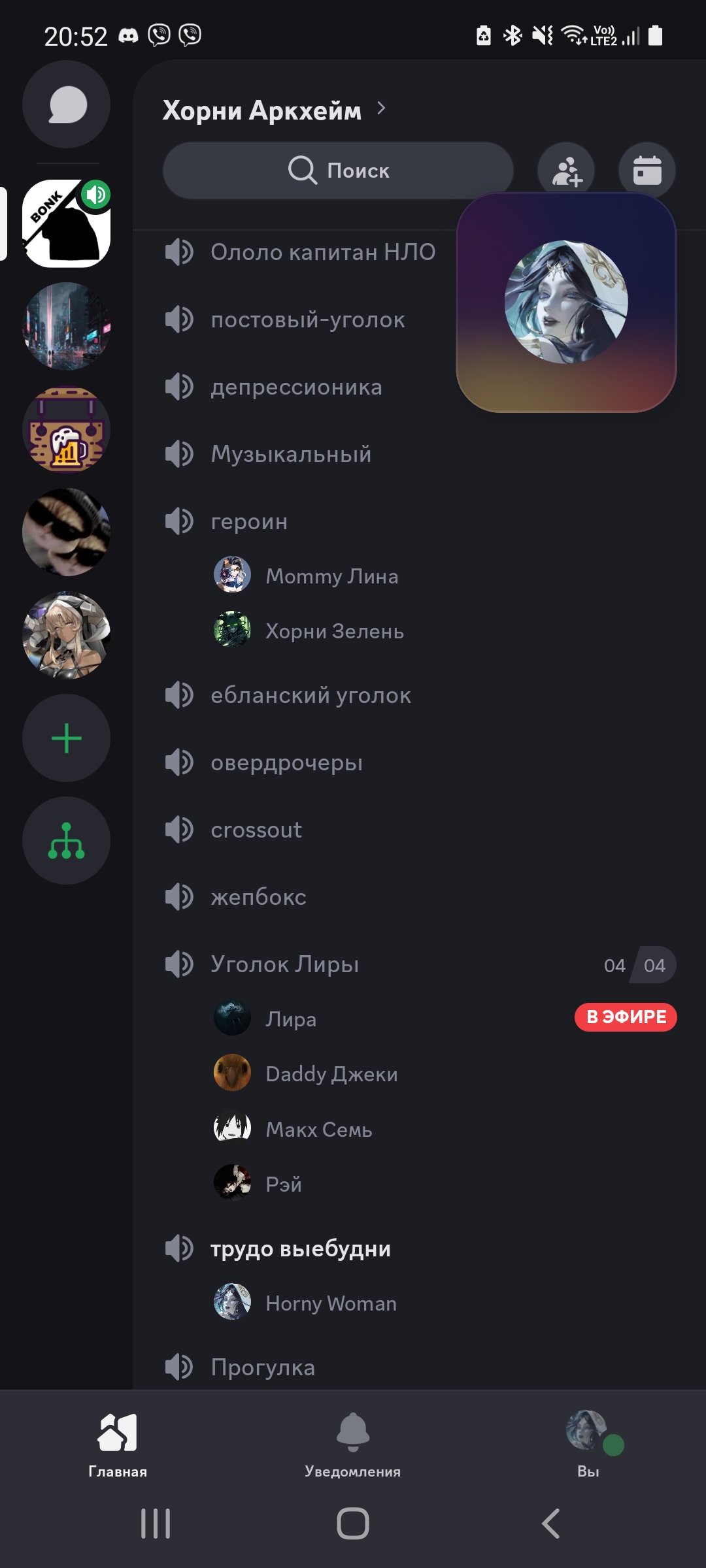Add a server with plus button

66,738
